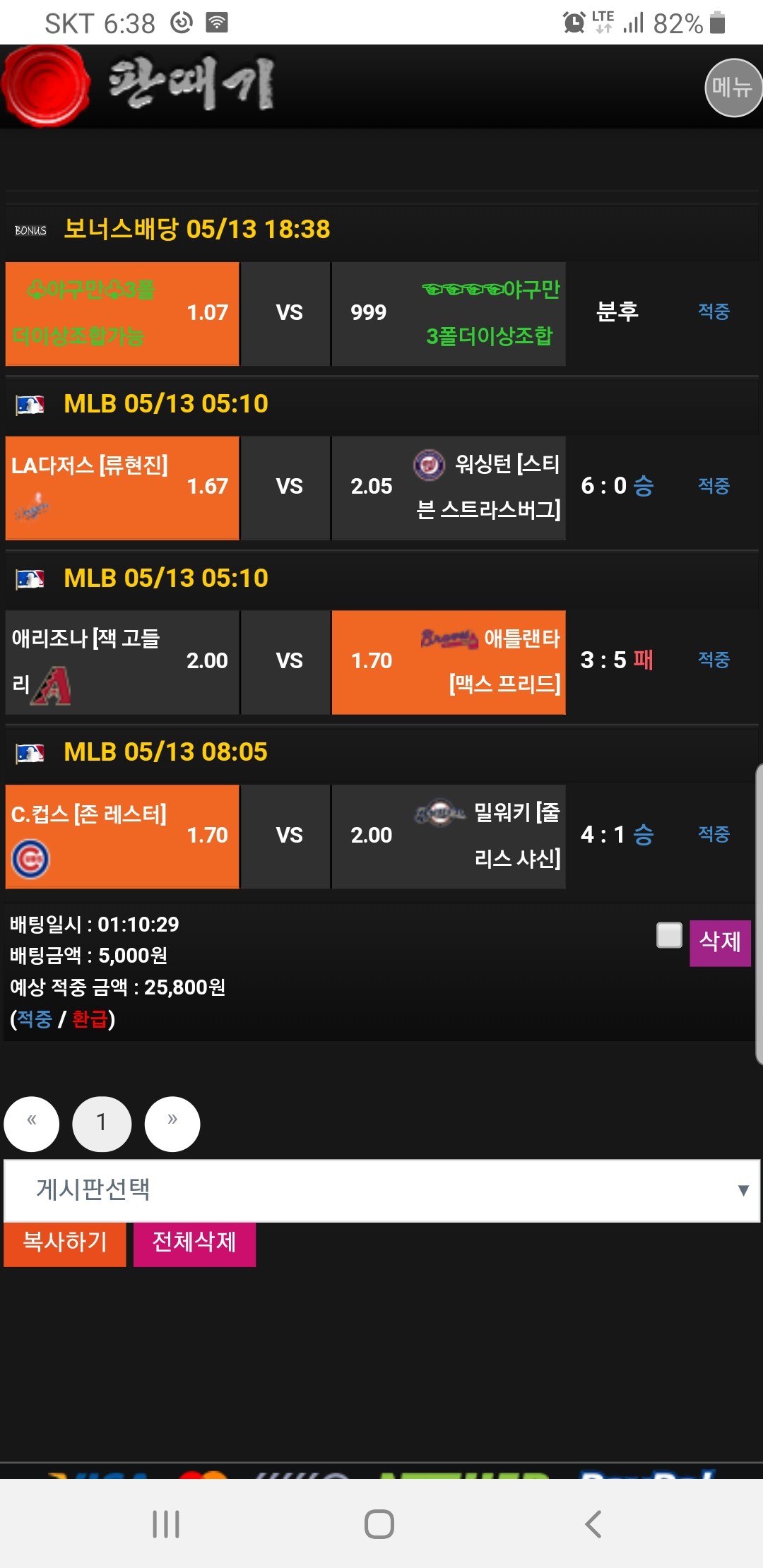Go to the next page with »

[x=172, y=1124]
